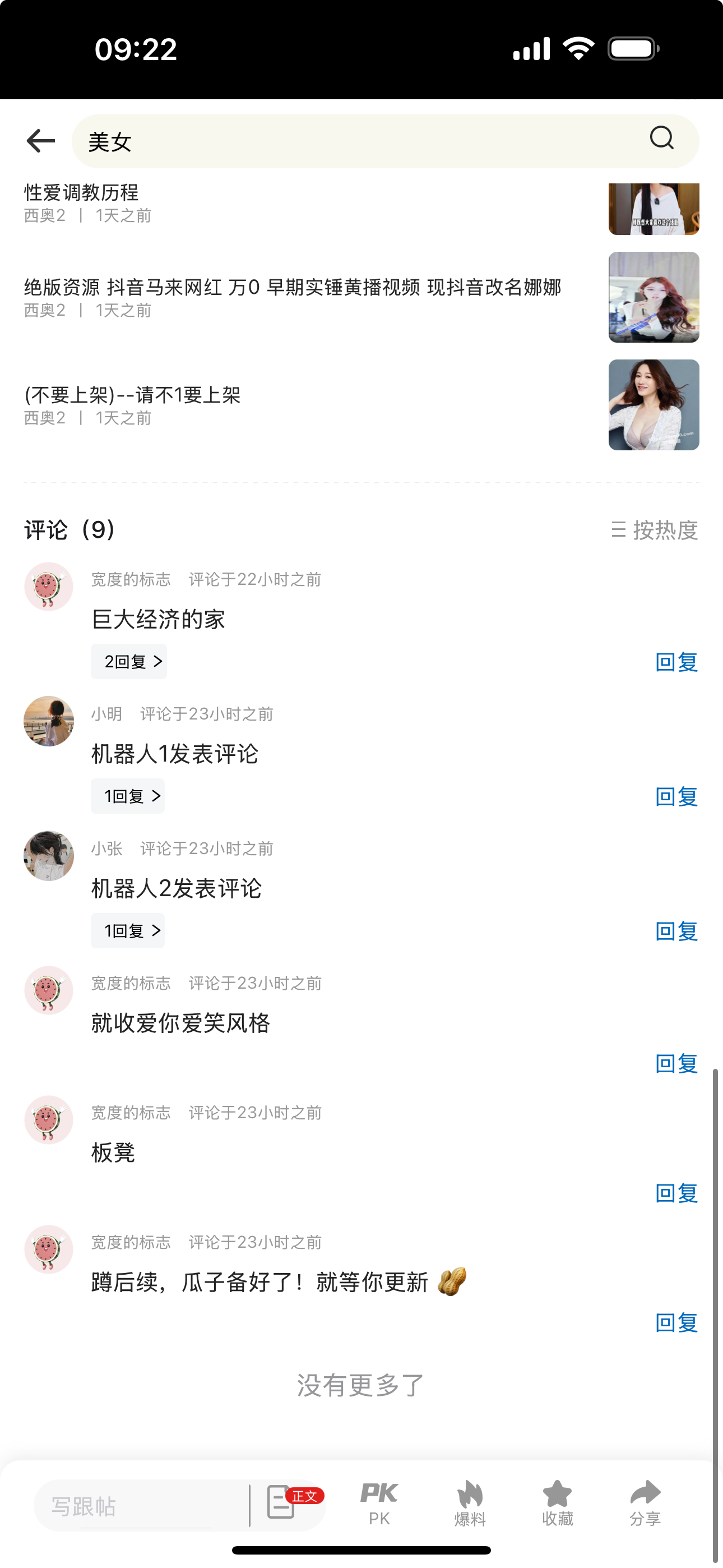Reply to comment 蹲后续，瓜子备好了
Screen dimensions: 723x1568
click(676, 1323)
